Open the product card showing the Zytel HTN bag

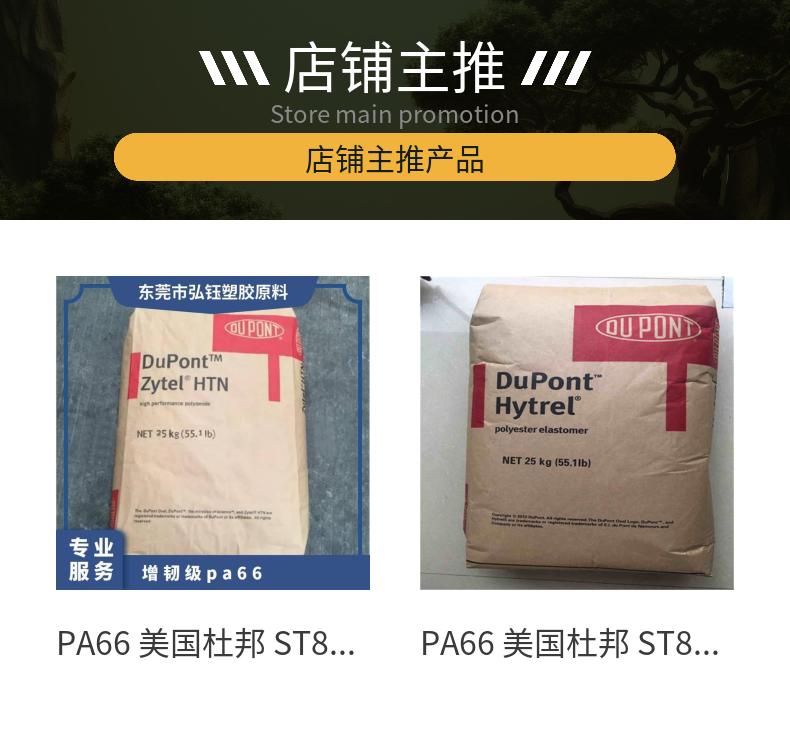click(x=213, y=432)
